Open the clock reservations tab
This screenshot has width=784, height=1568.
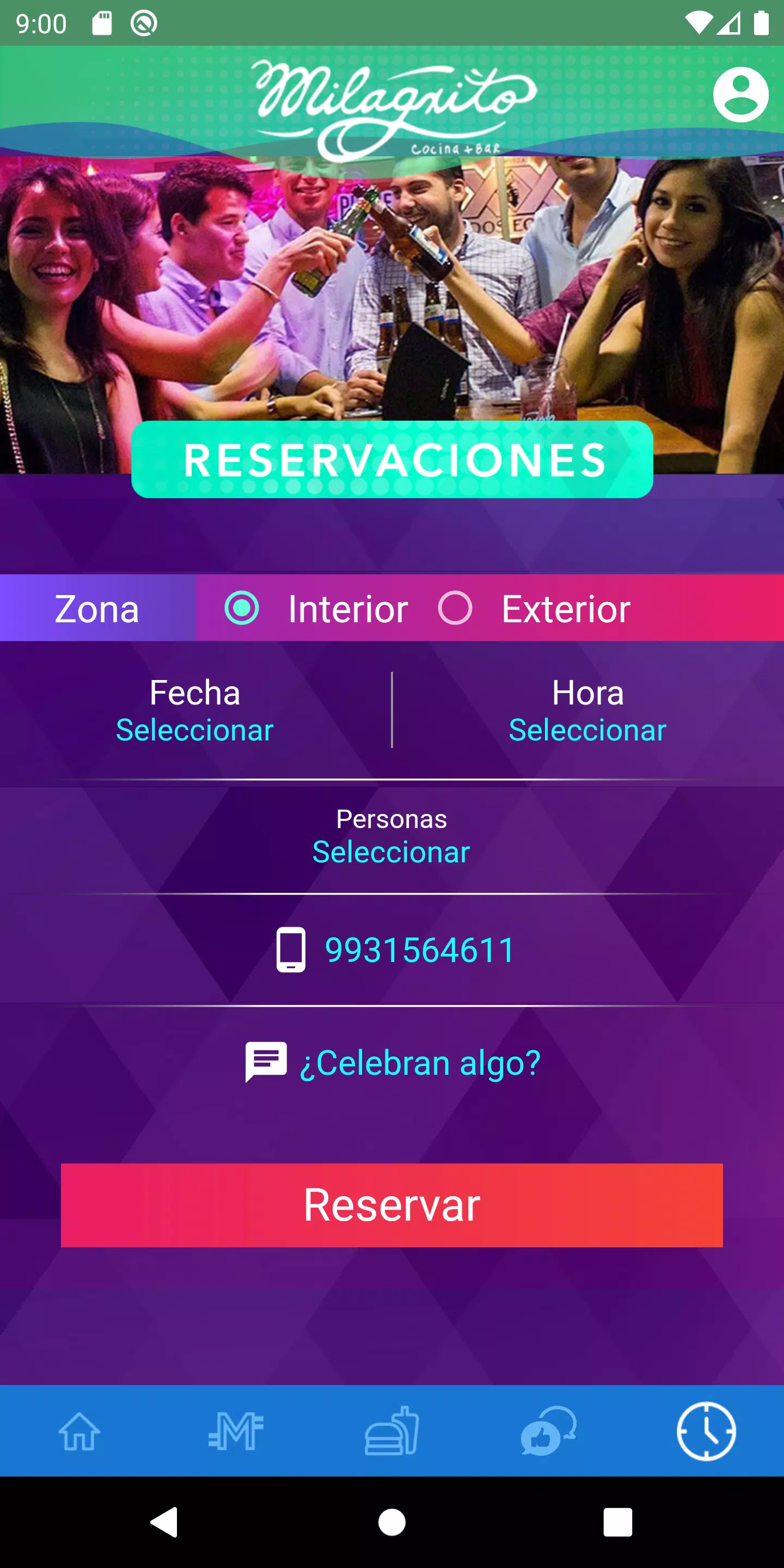coord(706,1432)
